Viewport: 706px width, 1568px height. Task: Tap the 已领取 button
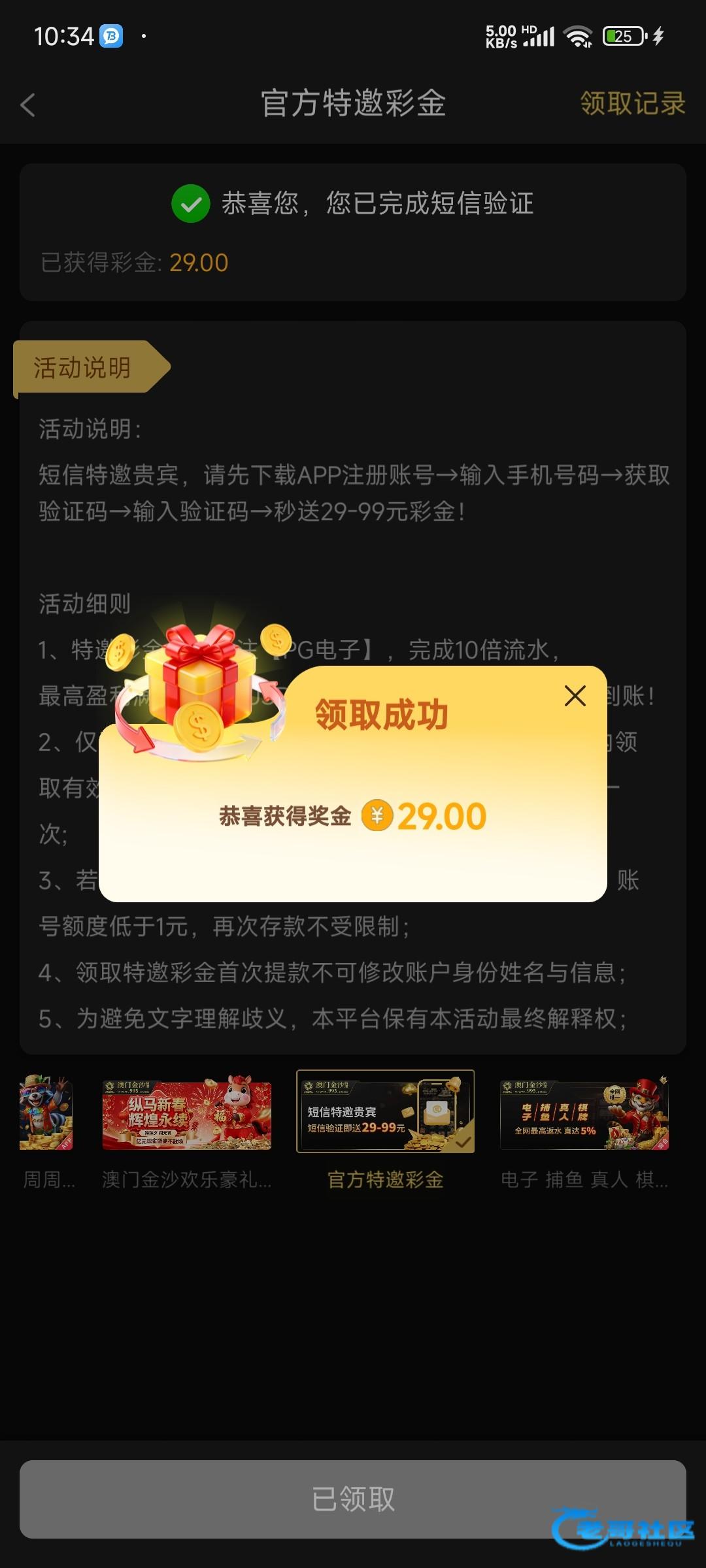[x=353, y=1499]
